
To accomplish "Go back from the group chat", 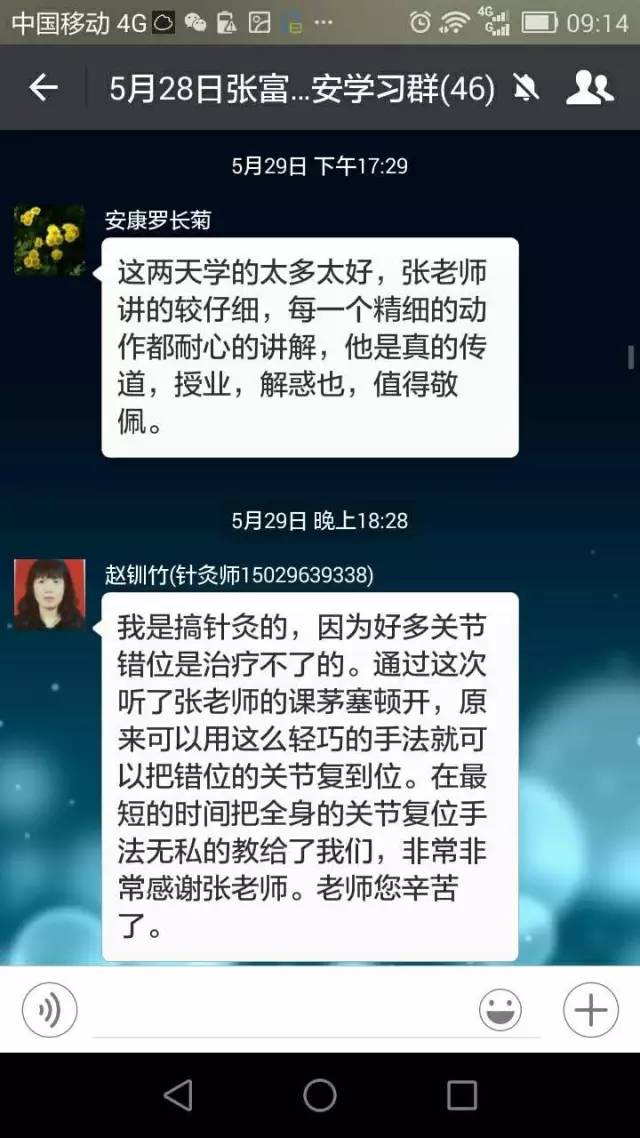I will 43,88.
